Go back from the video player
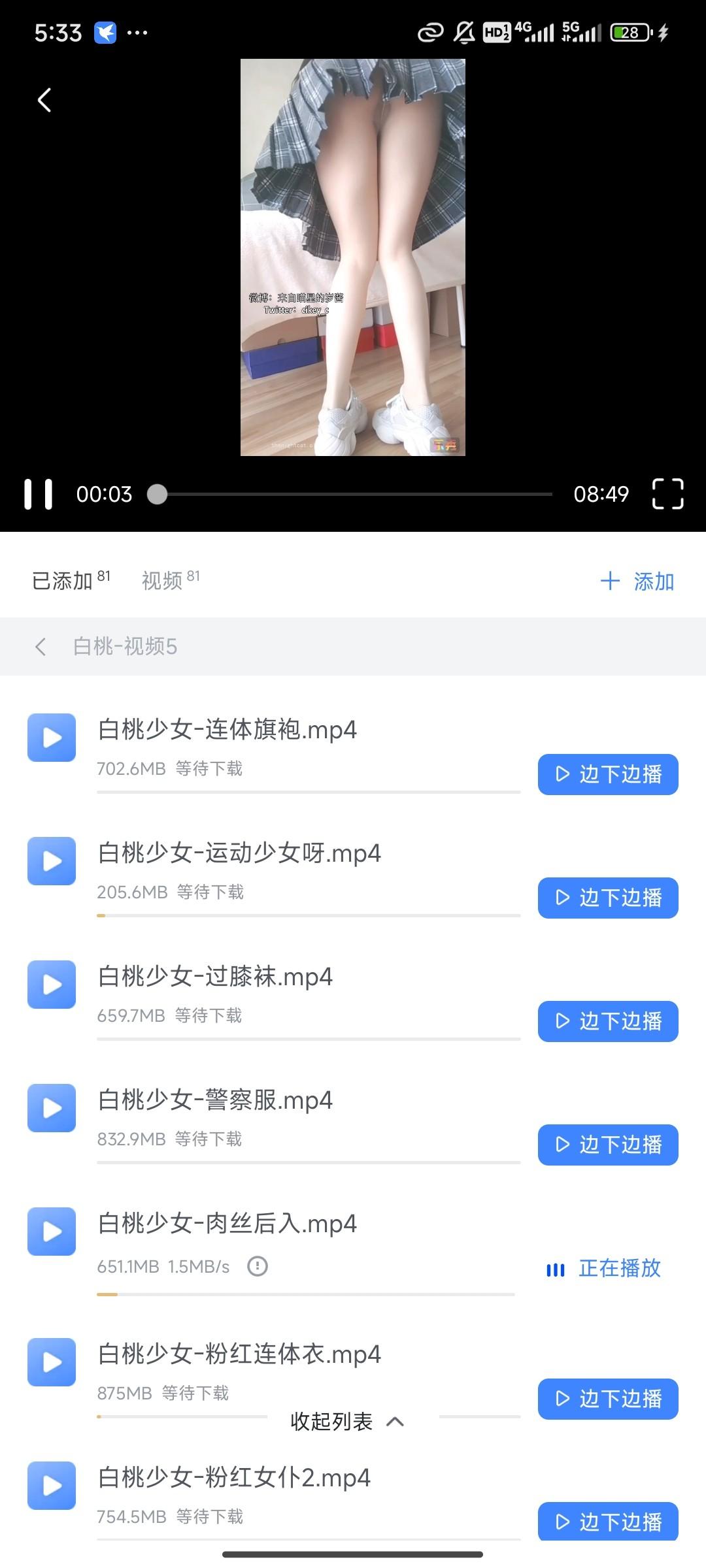The height and width of the screenshot is (1568, 706). pos(44,100)
